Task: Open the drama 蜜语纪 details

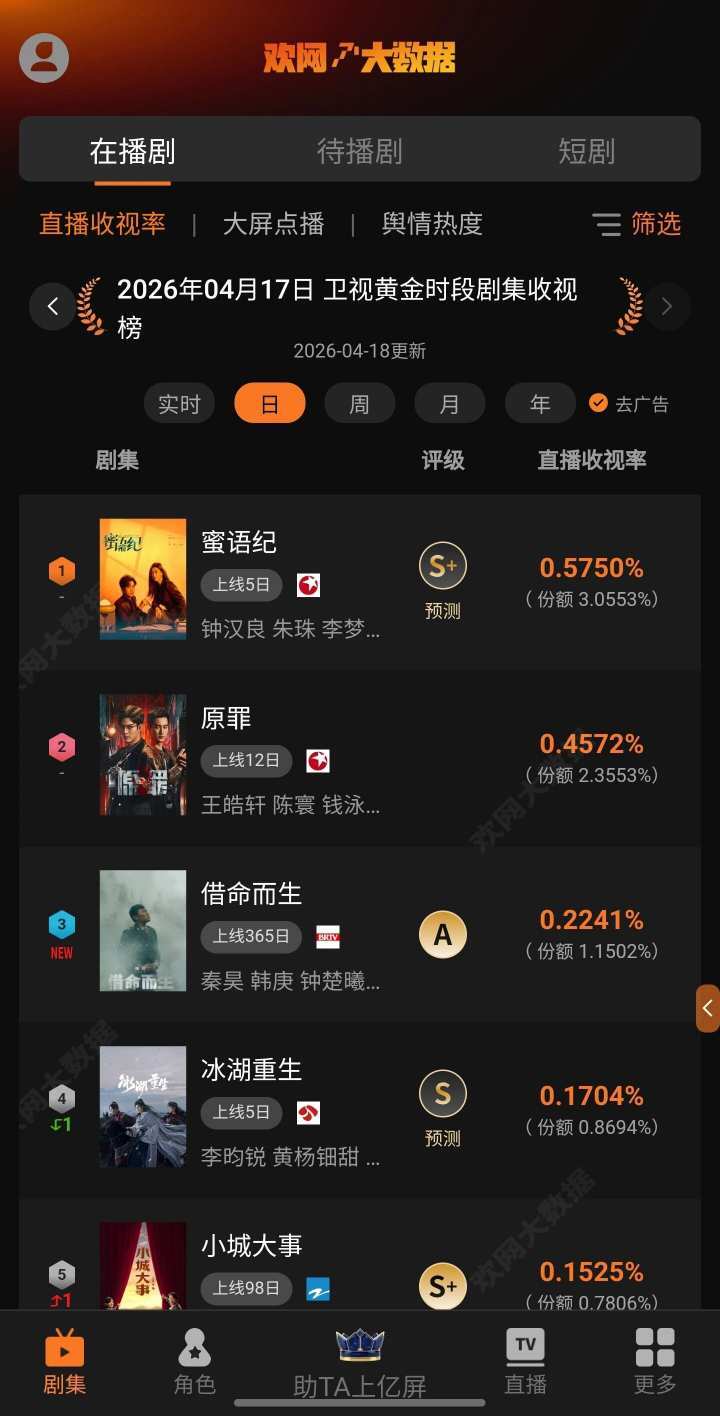Action: [x=239, y=543]
